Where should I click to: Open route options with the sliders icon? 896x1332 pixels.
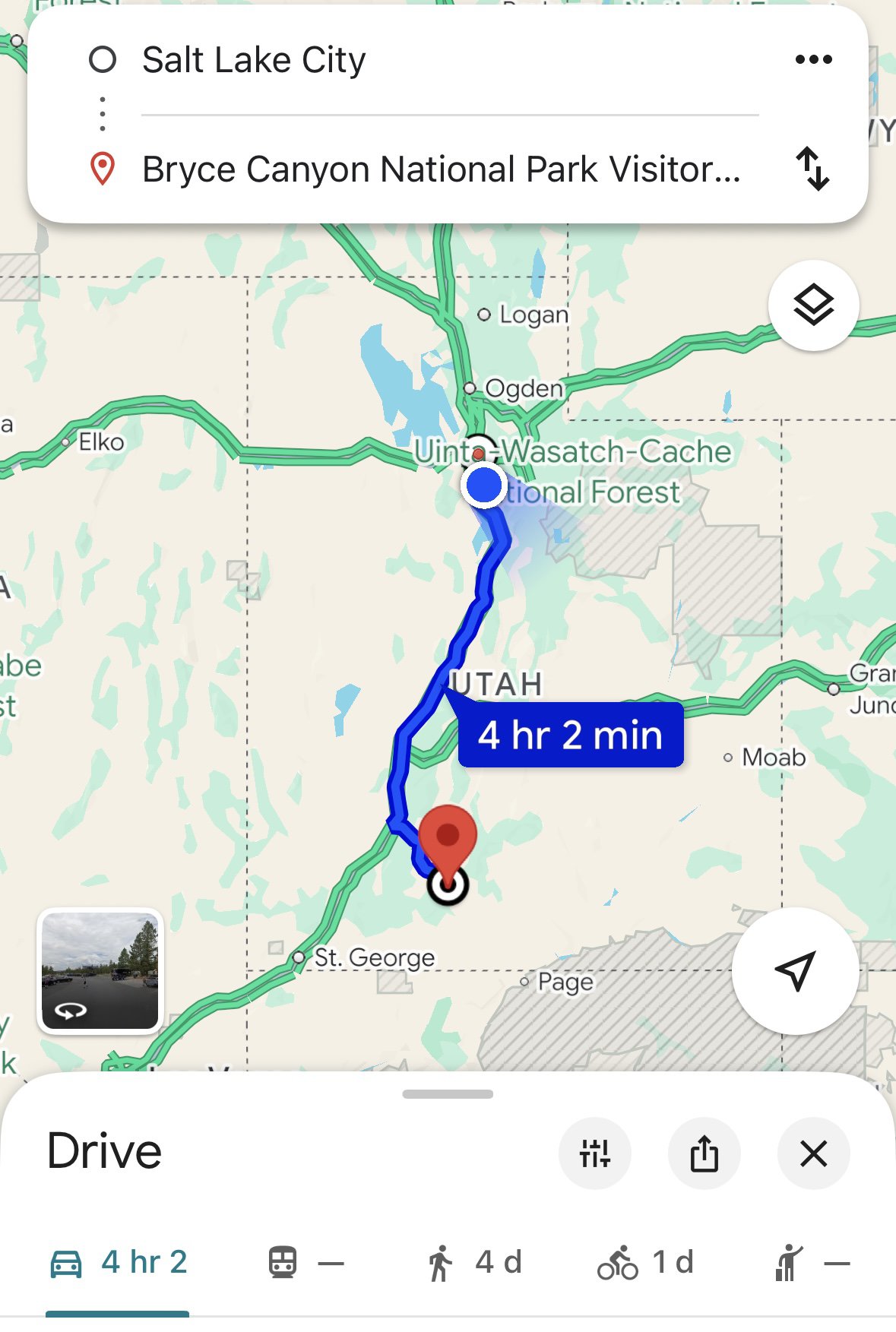[x=594, y=1153]
